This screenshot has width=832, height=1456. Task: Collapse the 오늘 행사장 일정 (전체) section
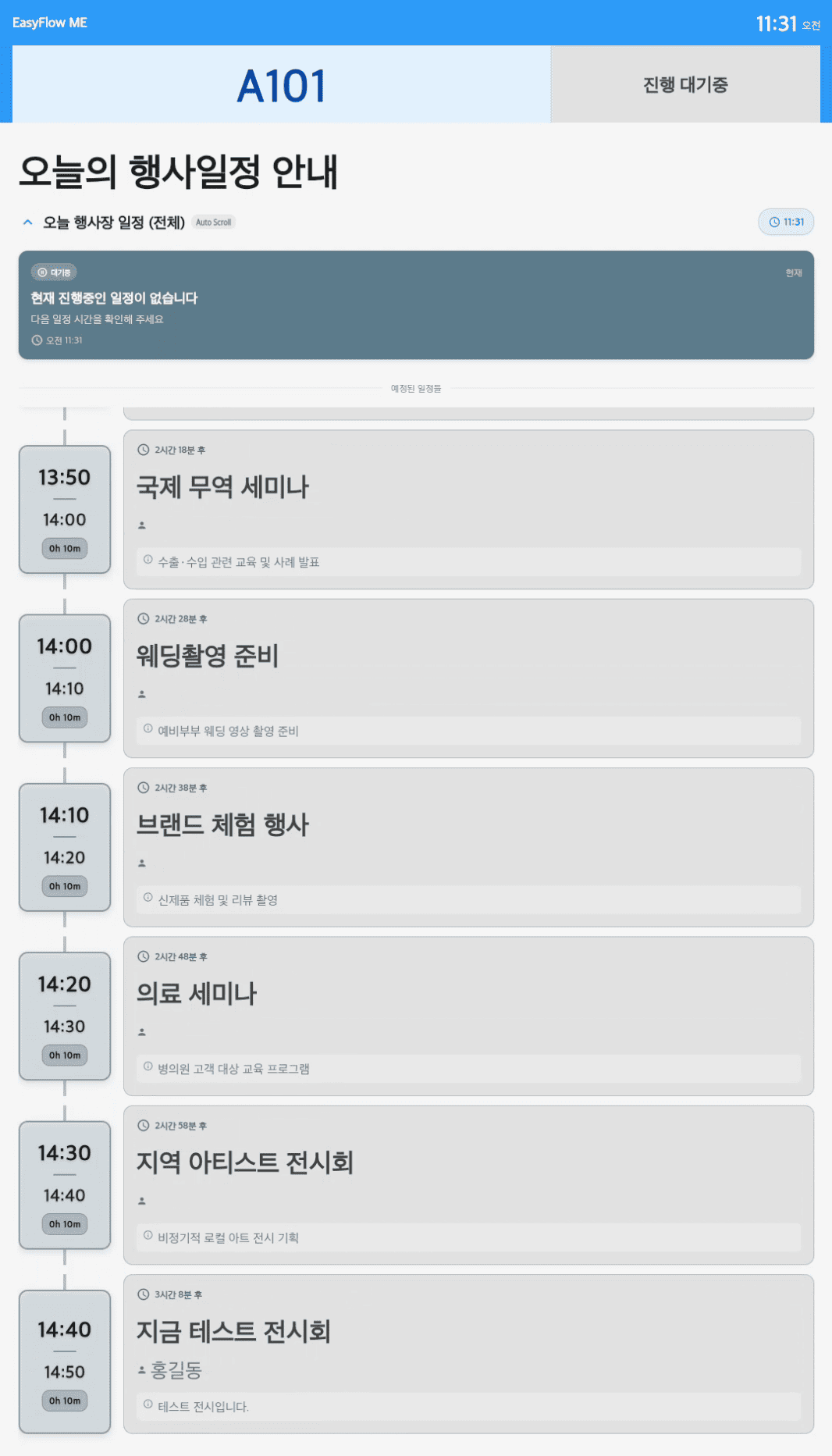point(27,222)
